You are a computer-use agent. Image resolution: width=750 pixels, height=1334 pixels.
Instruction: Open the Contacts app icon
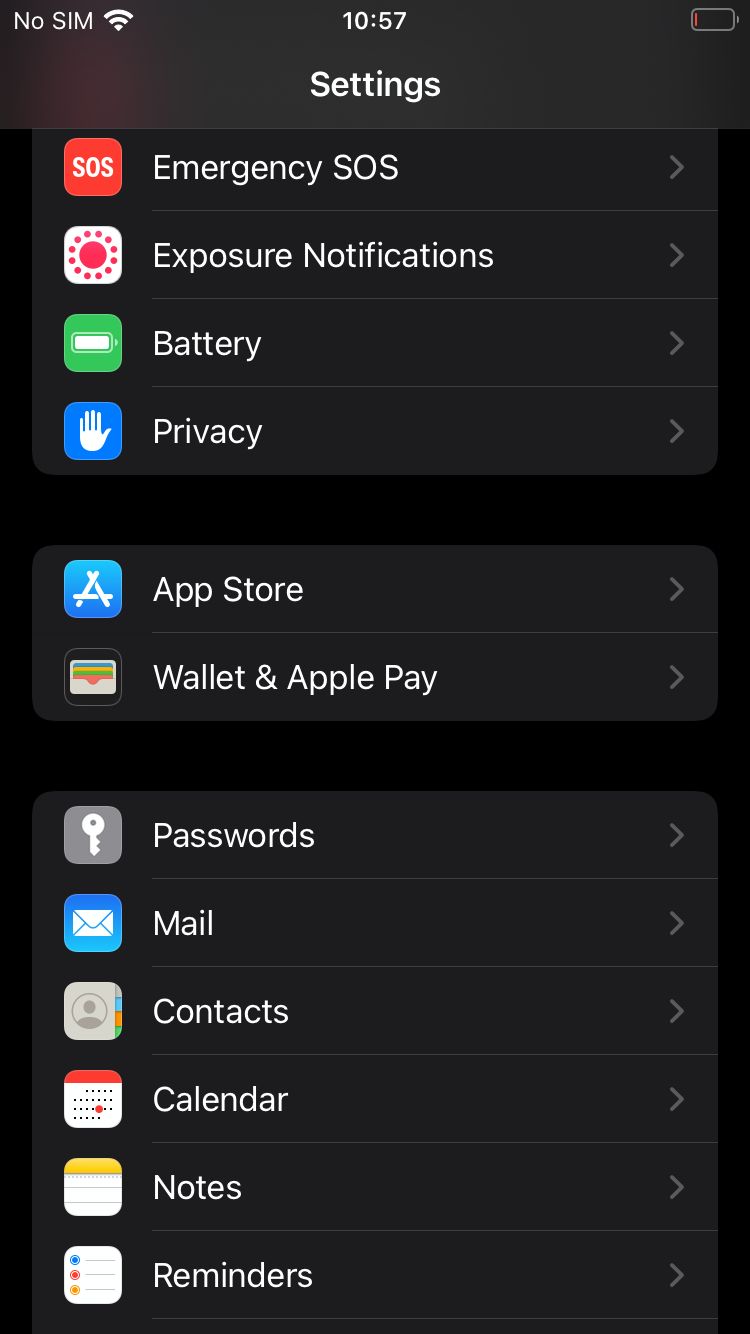pyautogui.click(x=92, y=1011)
